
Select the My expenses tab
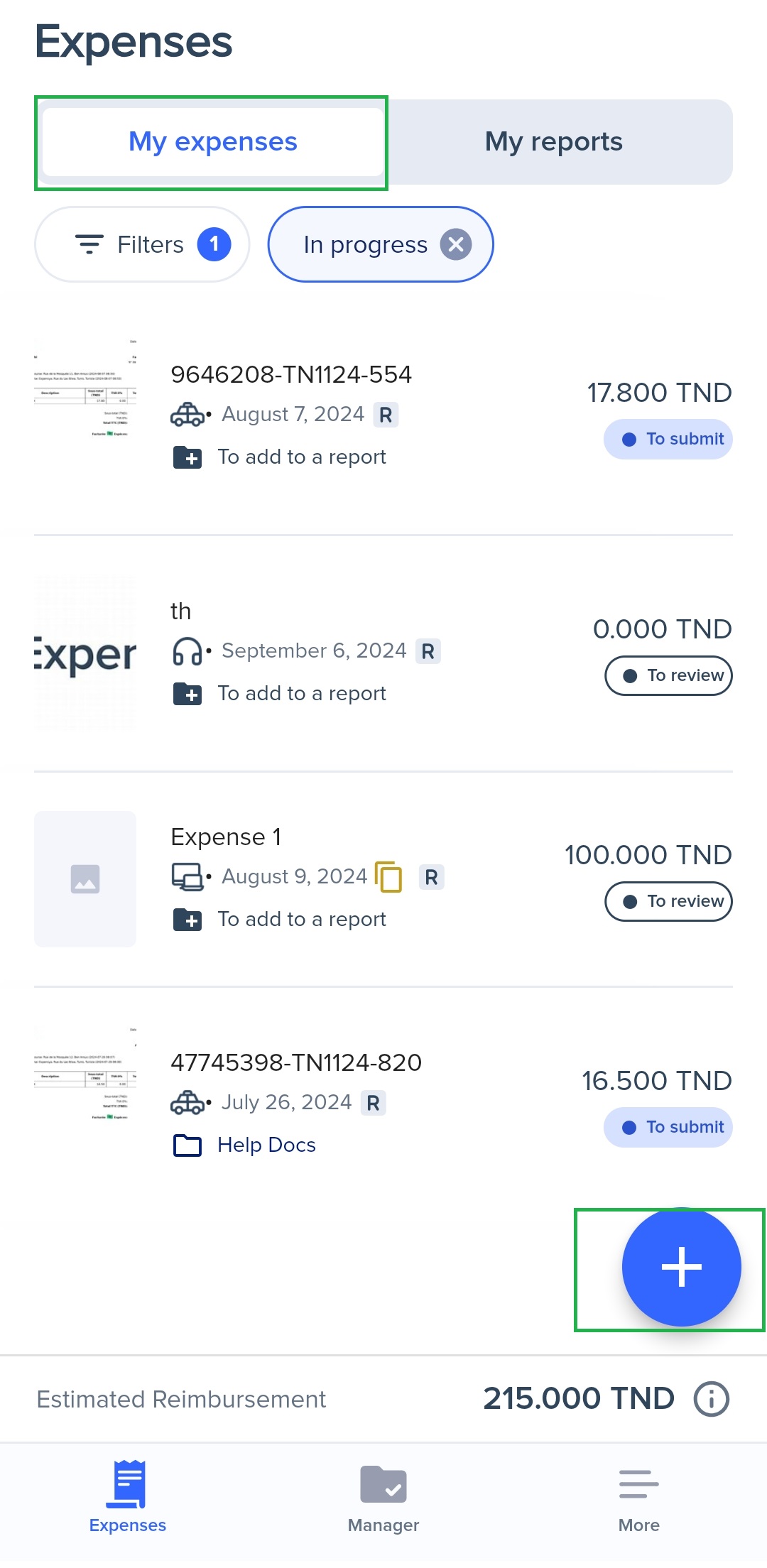point(212,142)
